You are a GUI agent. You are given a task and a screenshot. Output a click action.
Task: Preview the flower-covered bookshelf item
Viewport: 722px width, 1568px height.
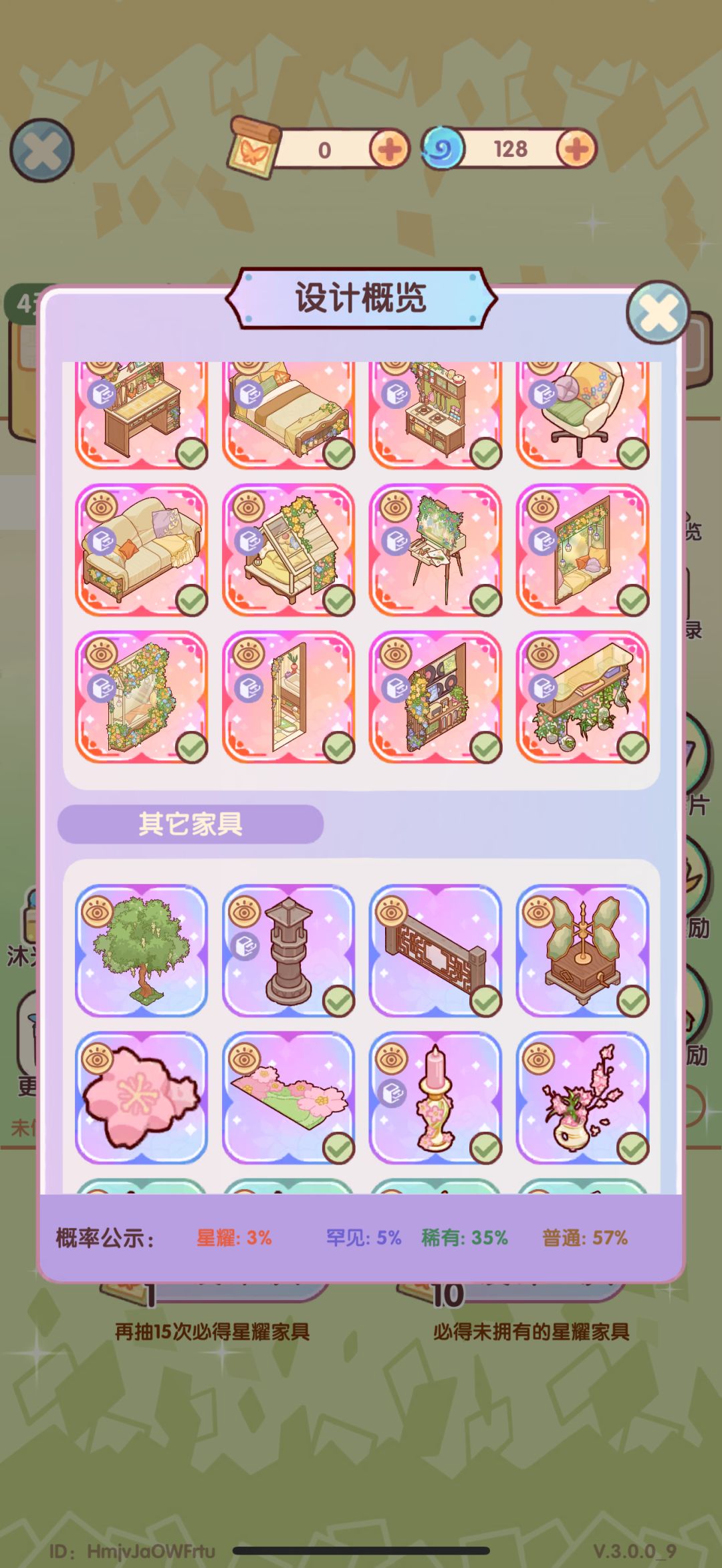point(395,654)
